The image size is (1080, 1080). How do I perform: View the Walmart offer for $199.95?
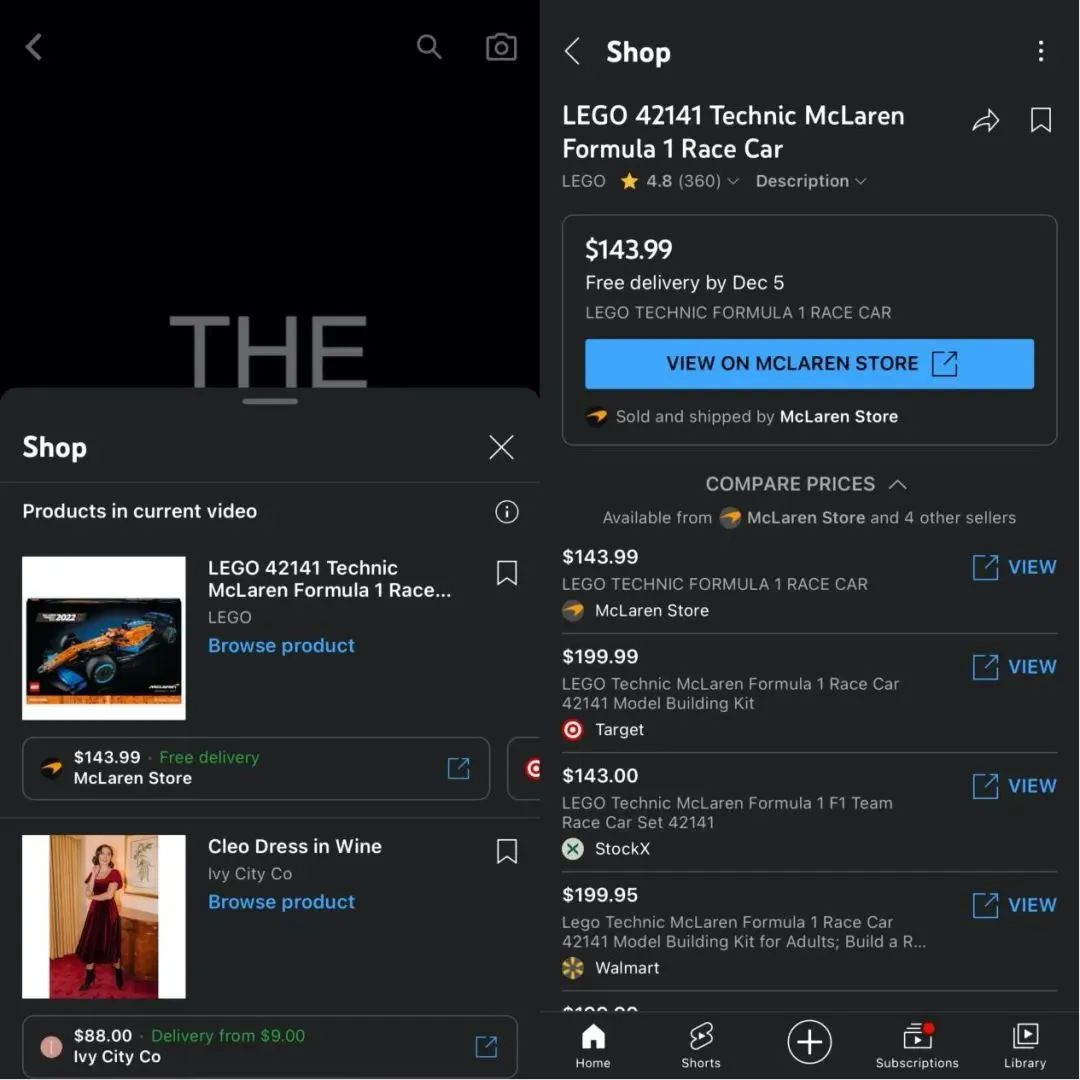1014,905
